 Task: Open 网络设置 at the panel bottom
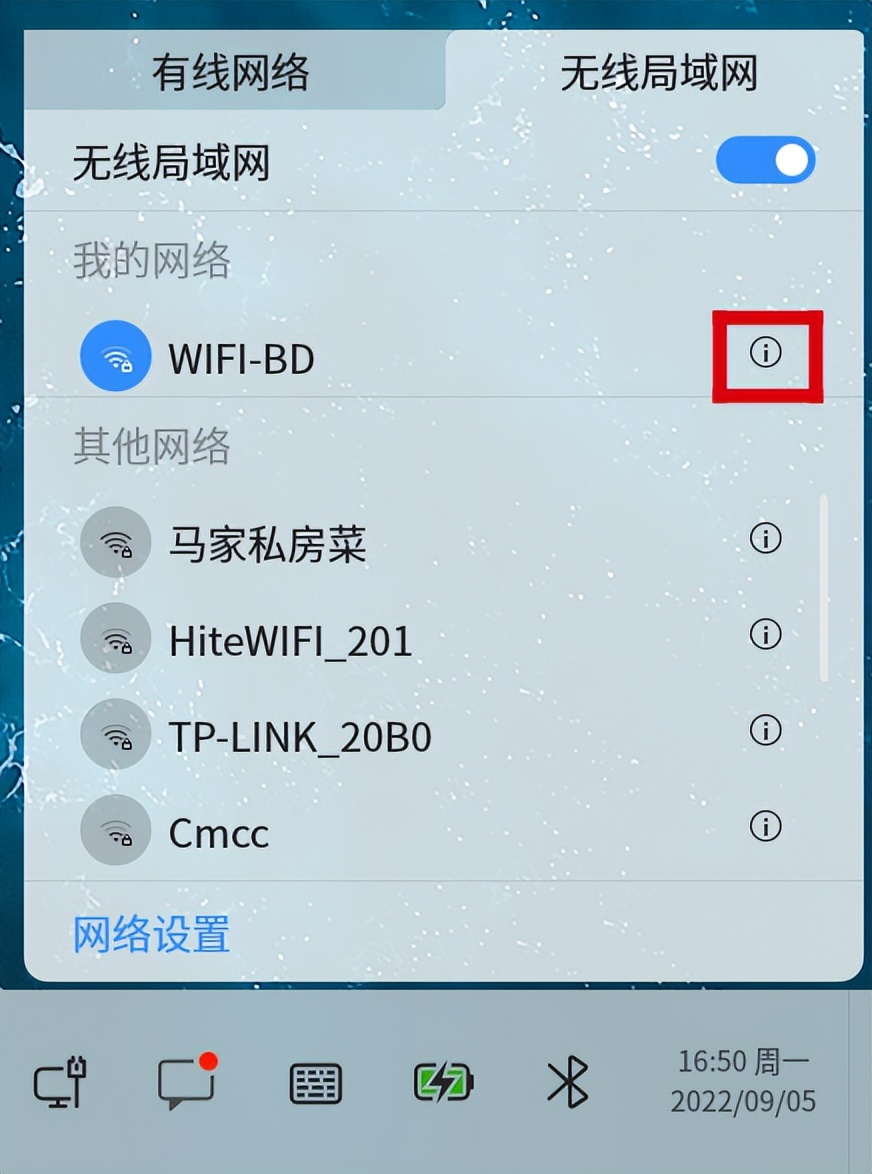[x=150, y=935]
